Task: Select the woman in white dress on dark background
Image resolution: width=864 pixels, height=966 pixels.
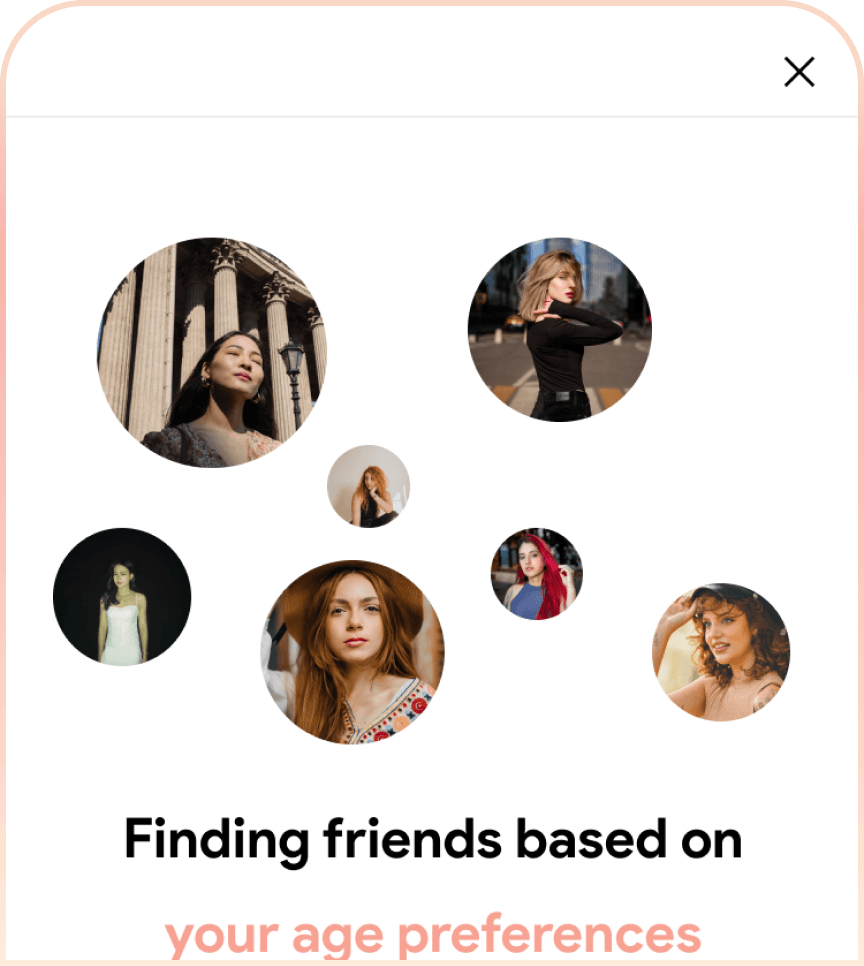Action: (121, 597)
